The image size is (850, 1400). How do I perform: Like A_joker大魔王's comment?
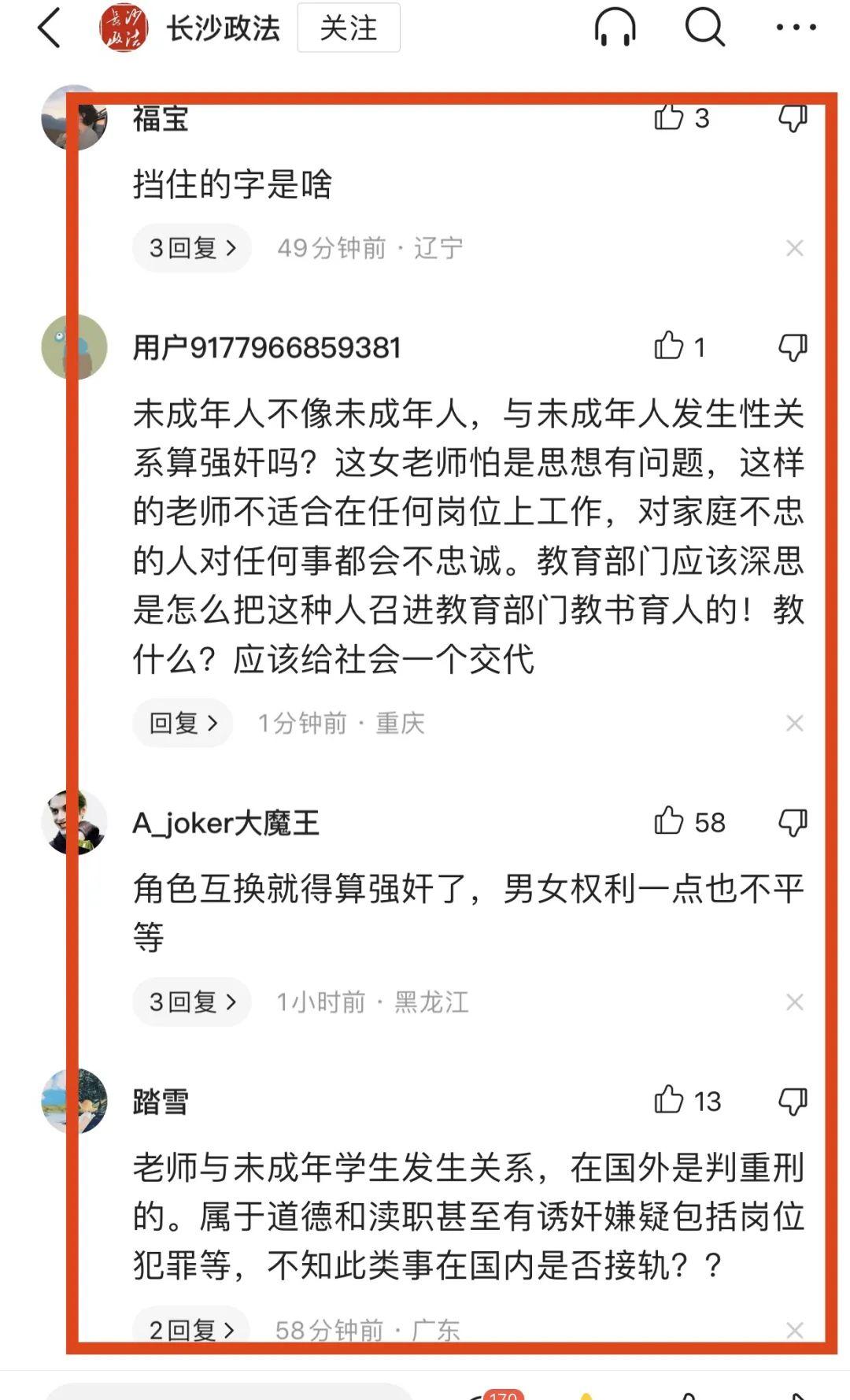669,822
